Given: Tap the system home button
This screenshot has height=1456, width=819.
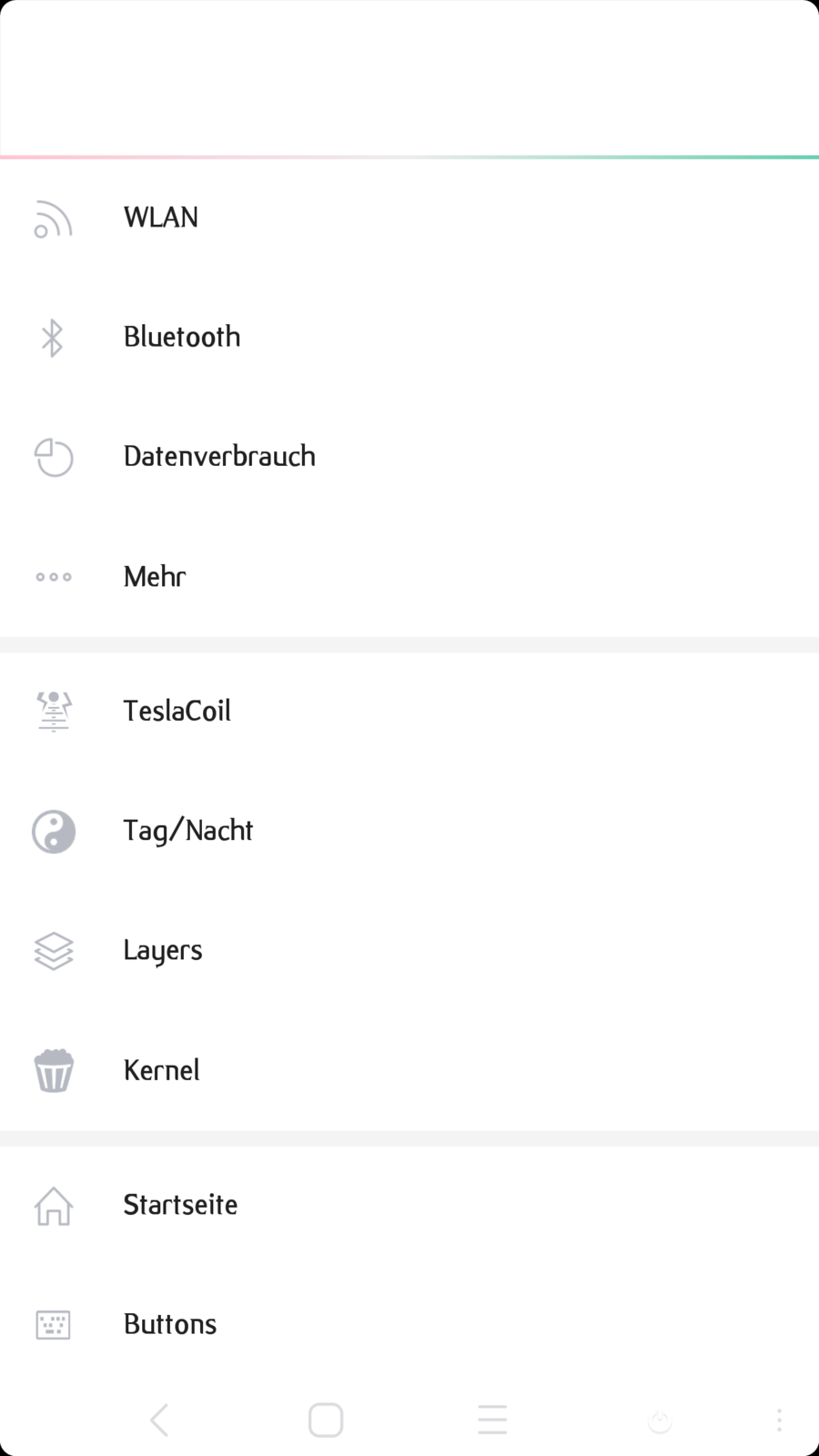Looking at the screenshot, I should [x=326, y=1420].
